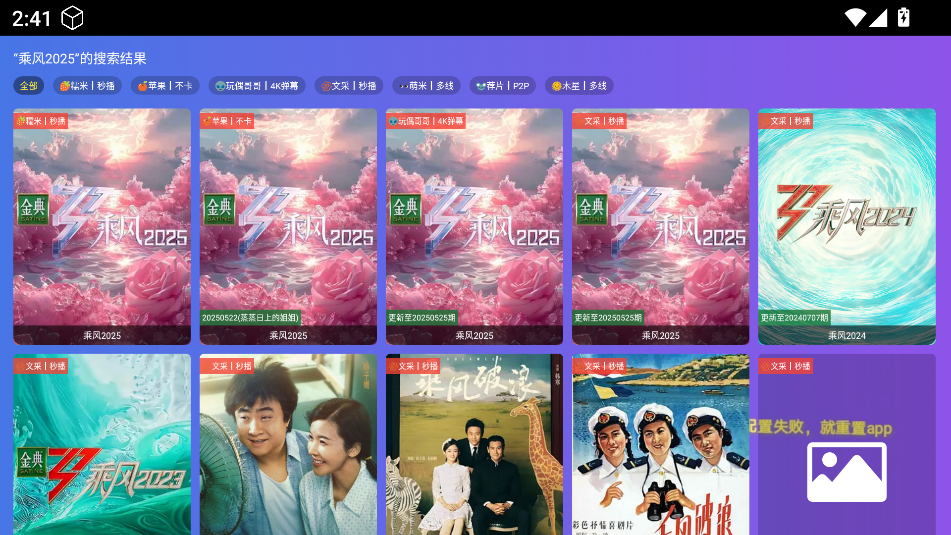Image resolution: width=951 pixels, height=535 pixels.
Task: Switch to the 荐片 | P2P source
Action: [x=502, y=86]
